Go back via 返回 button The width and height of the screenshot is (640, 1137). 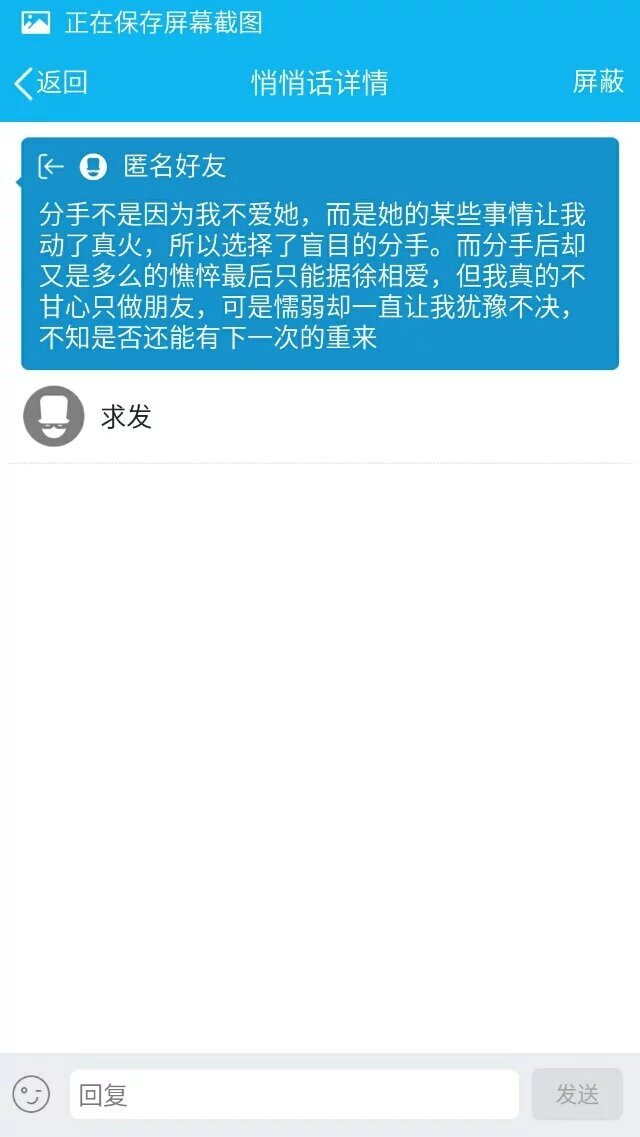tap(50, 82)
